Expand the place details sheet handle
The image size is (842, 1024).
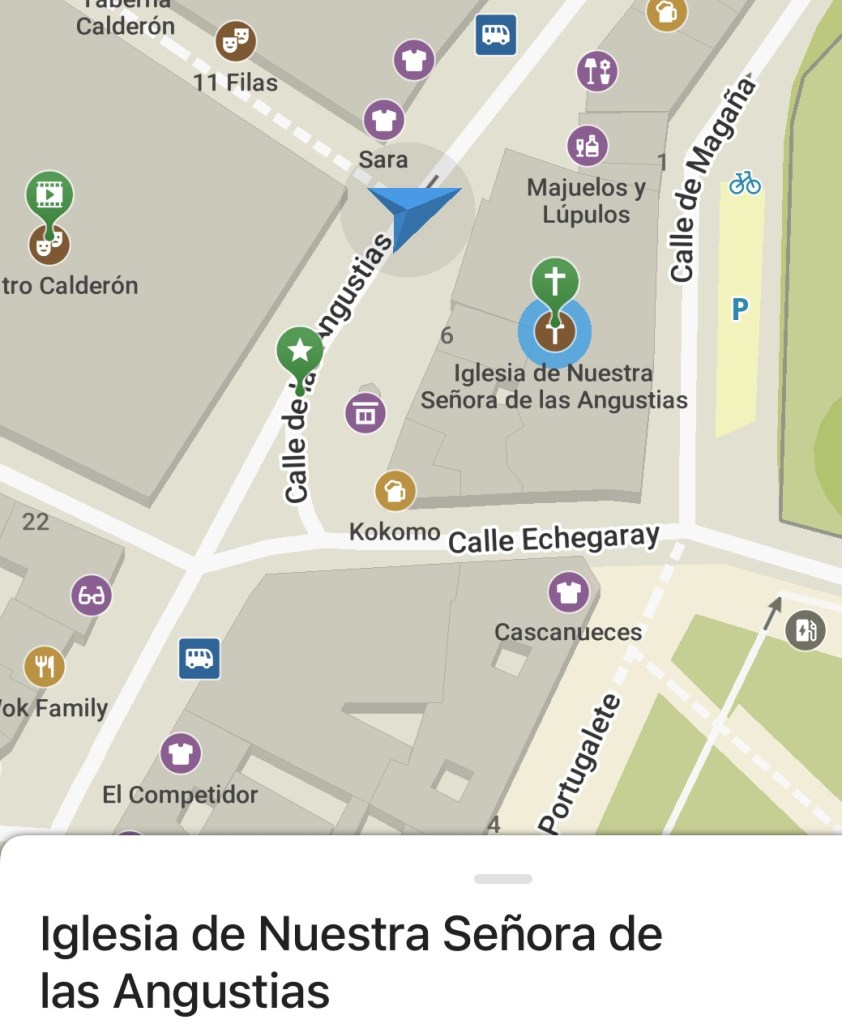pyautogui.click(x=503, y=879)
